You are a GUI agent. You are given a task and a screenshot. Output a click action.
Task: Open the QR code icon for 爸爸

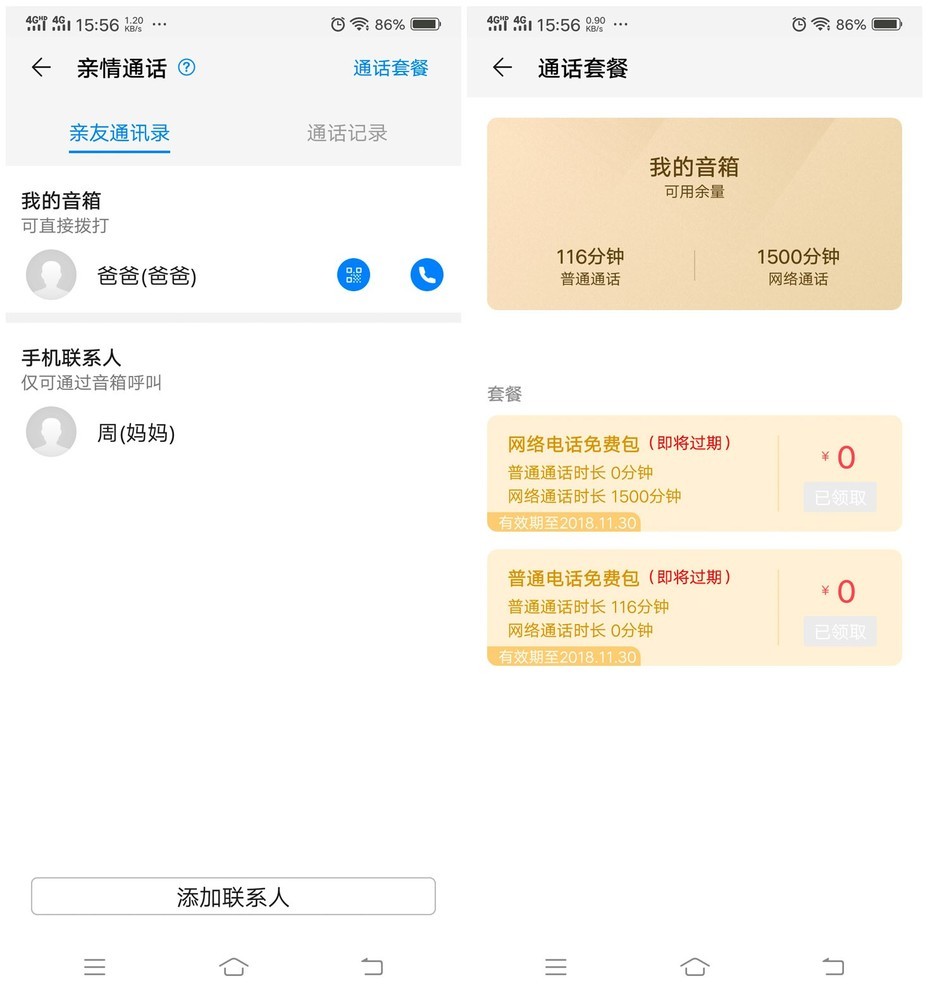[x=353, y=275]
